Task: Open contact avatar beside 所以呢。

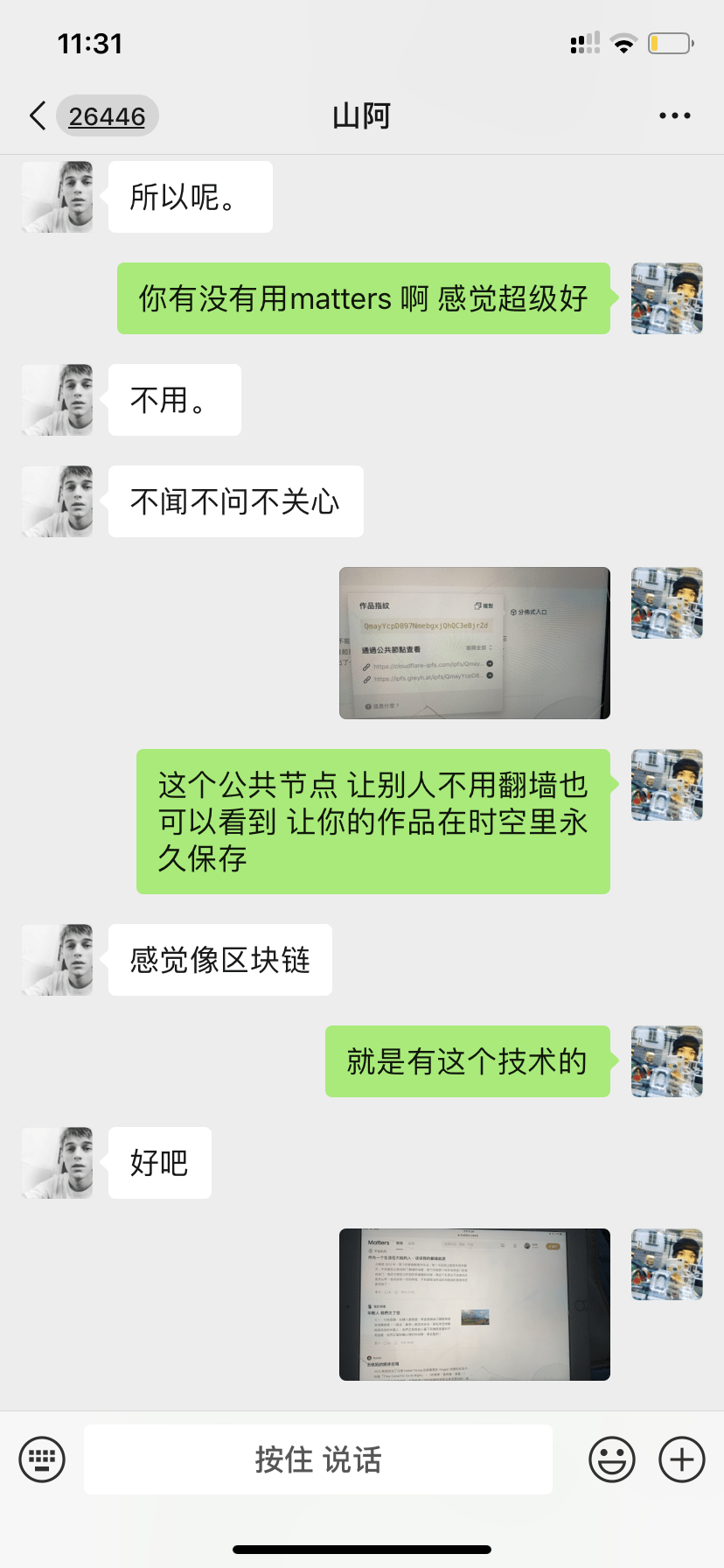Action: pos(58,197)
